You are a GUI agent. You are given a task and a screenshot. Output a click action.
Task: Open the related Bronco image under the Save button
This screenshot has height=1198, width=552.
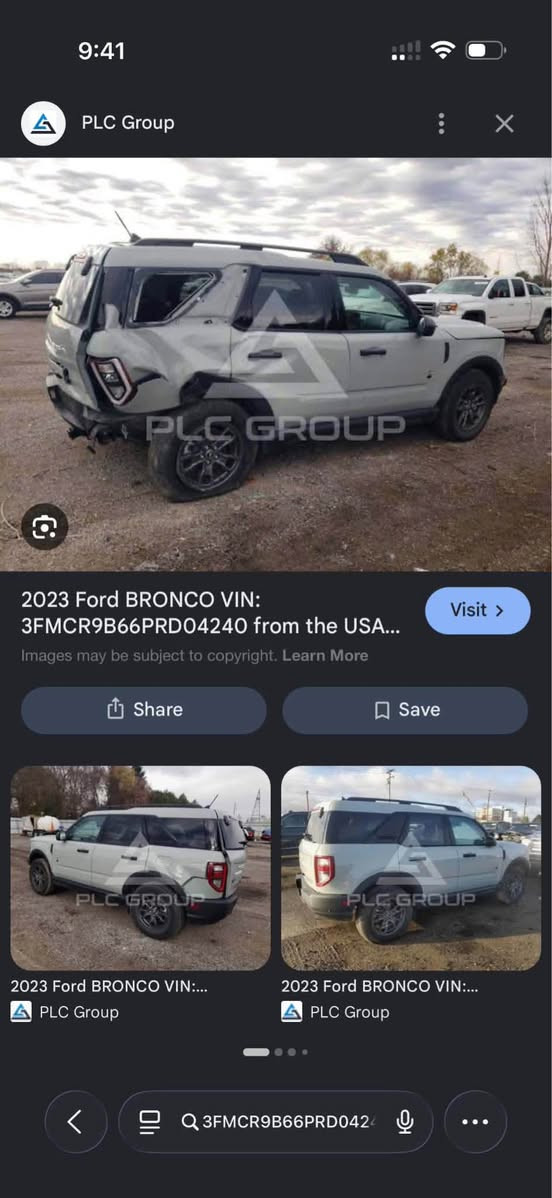(411, 868)
